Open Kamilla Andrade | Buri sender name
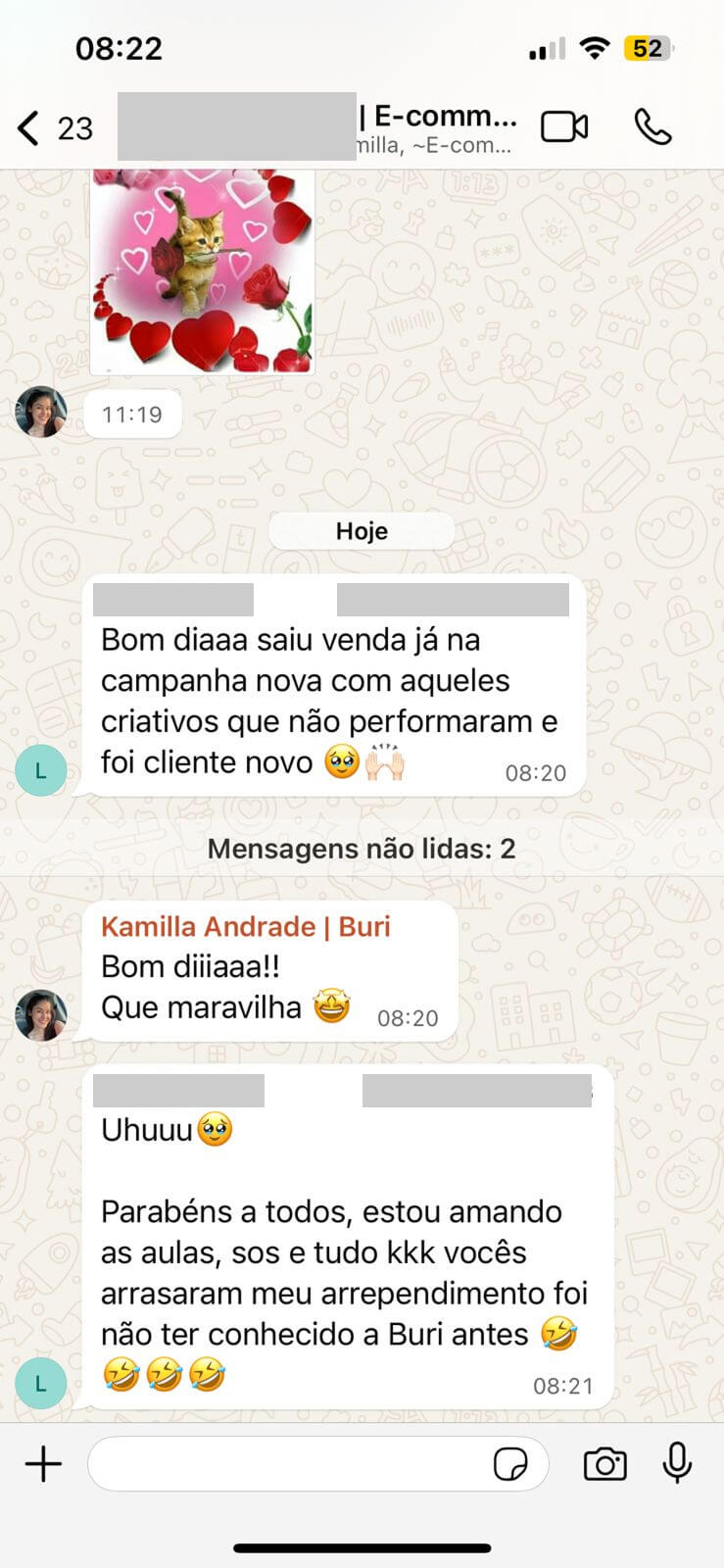 246,927
